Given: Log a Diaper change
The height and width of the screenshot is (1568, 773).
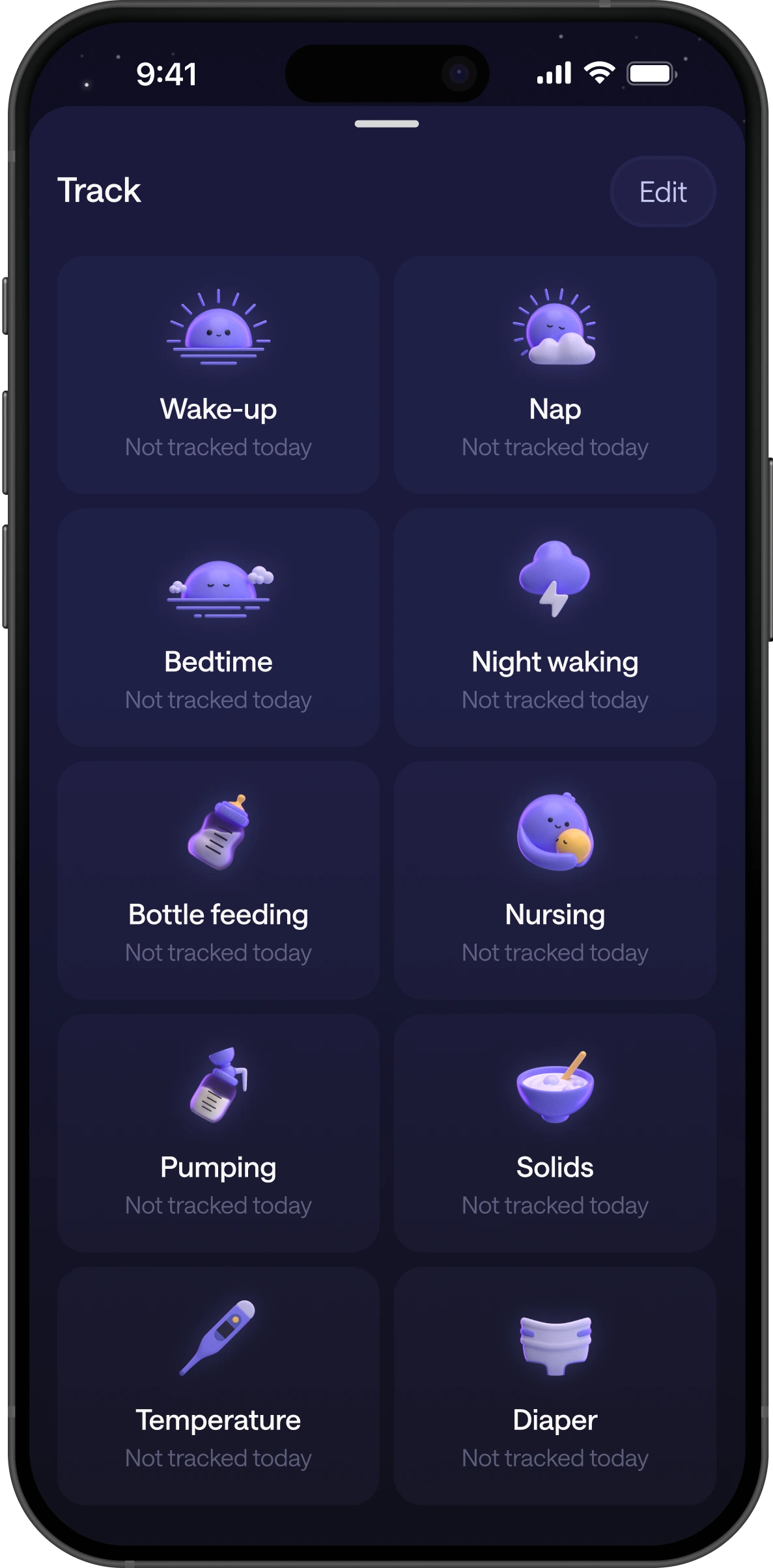Looking at the screenshot, I should 555,1385.
